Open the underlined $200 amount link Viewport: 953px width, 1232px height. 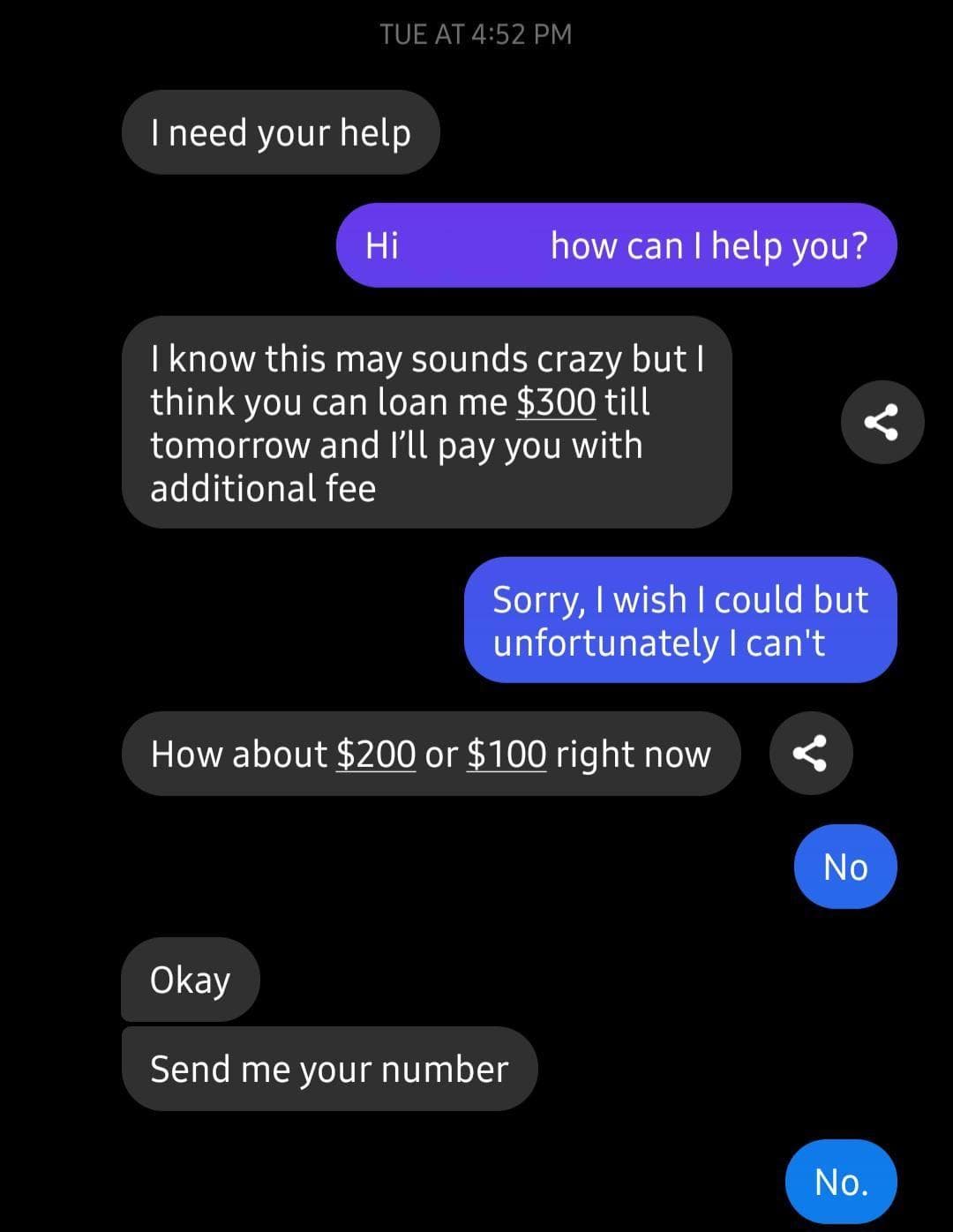(x=376, y=755)
